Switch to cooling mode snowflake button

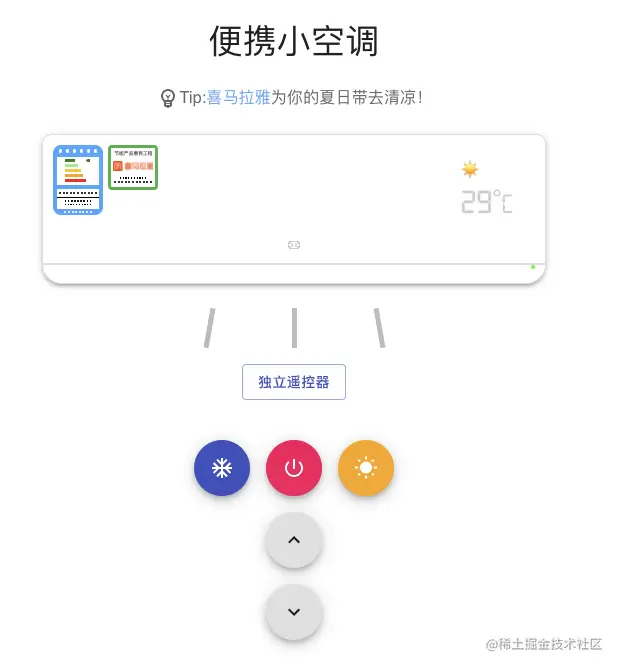pos(222,468)
